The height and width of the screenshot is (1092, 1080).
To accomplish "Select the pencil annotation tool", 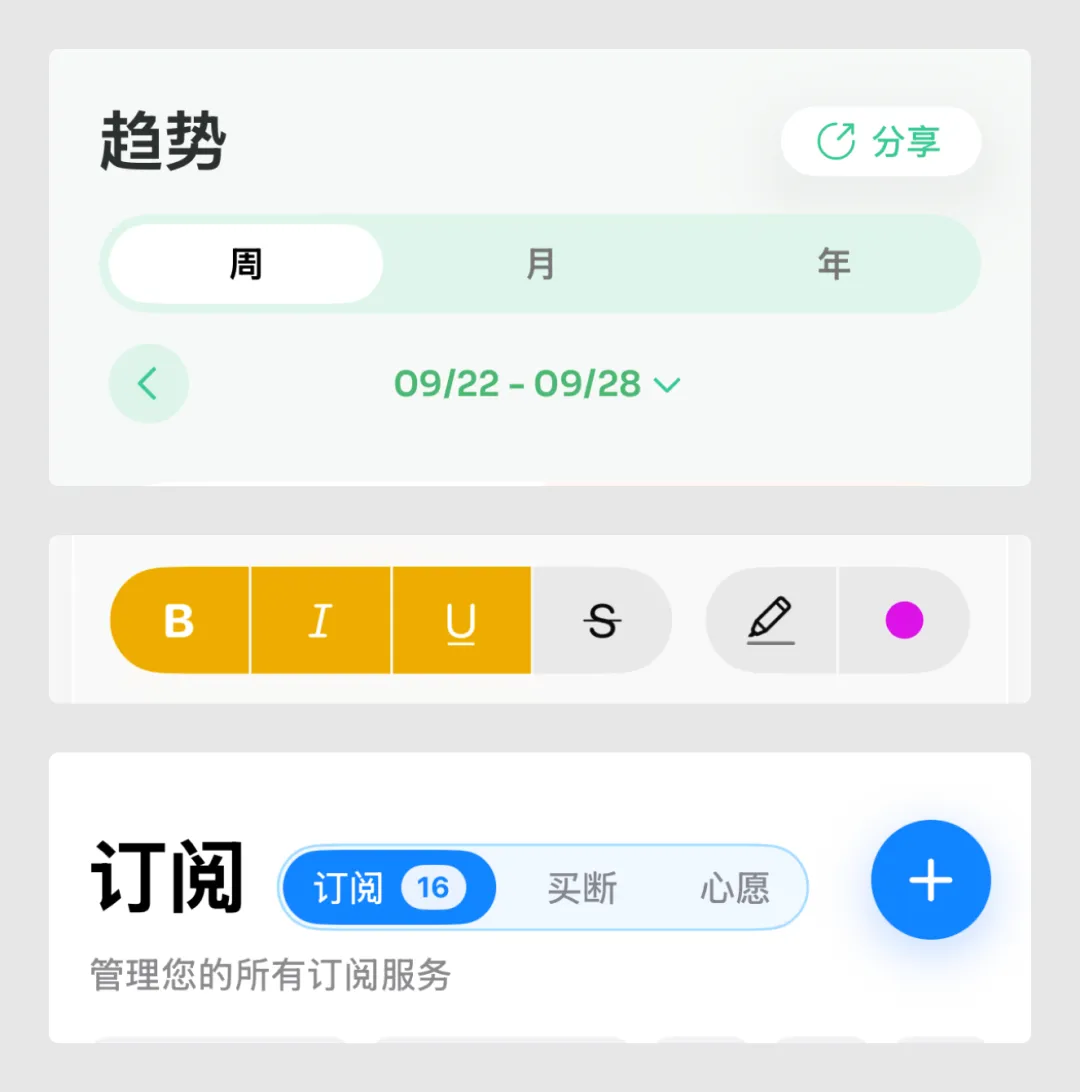I will click(x=770, y=620).
